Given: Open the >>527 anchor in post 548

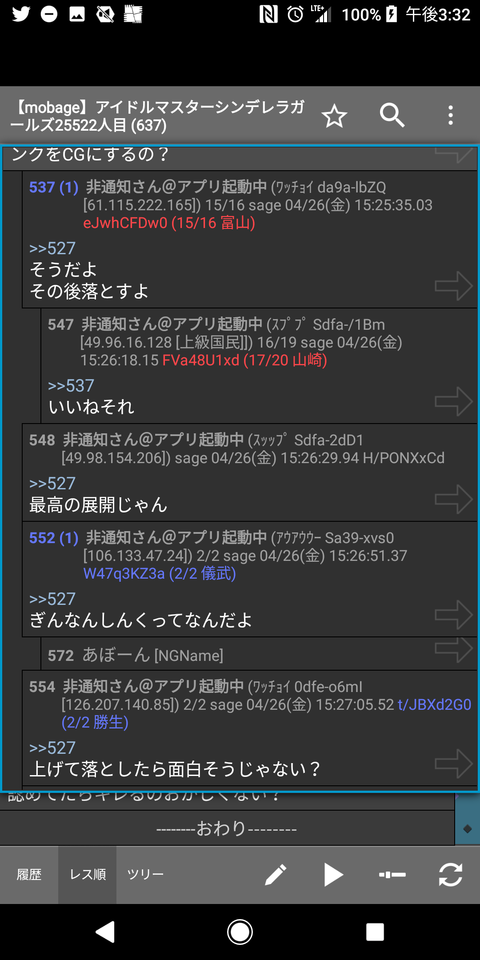Looking at the screenshot, I should click(53, 484).
